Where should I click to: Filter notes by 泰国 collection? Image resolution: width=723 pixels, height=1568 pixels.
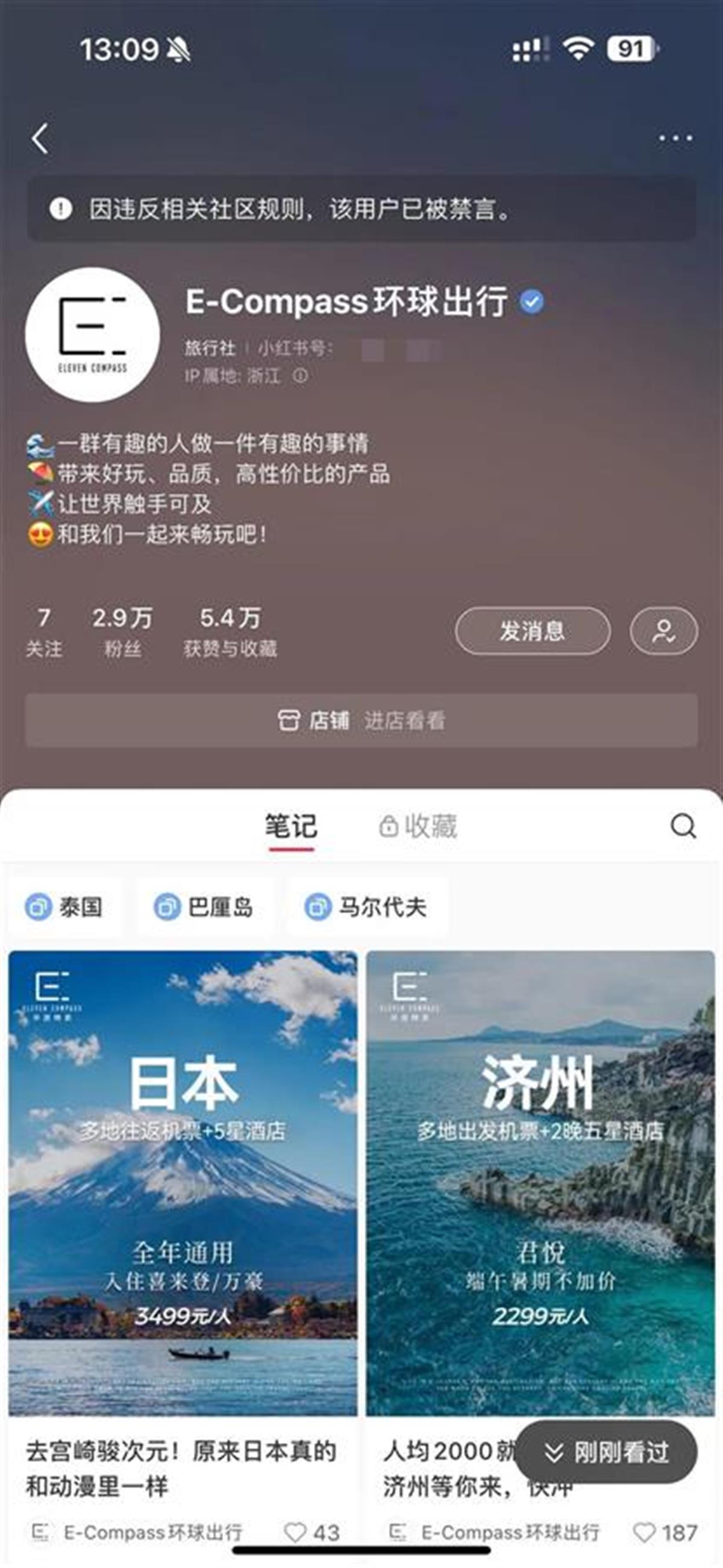64,907
